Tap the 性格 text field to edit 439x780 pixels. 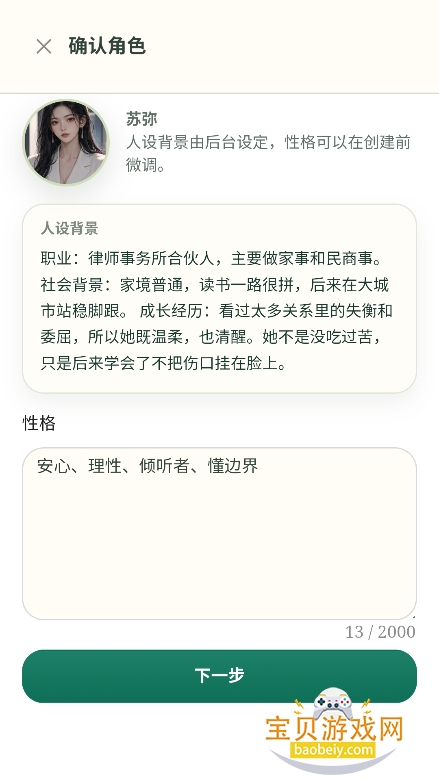point(219,533)
